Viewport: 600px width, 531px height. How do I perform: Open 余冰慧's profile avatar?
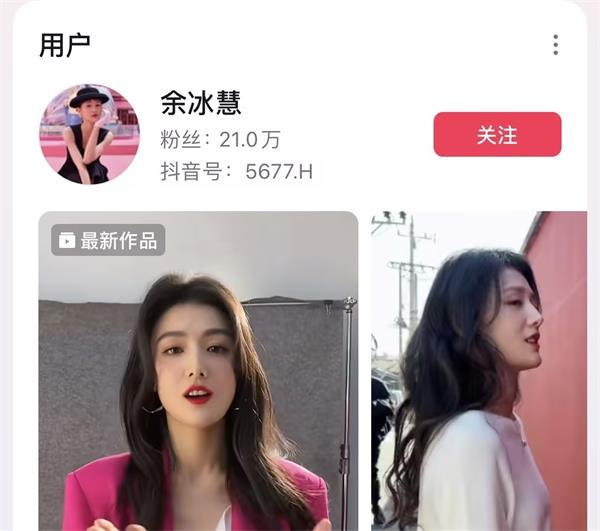pyautogui.click(x=89, y=134)
